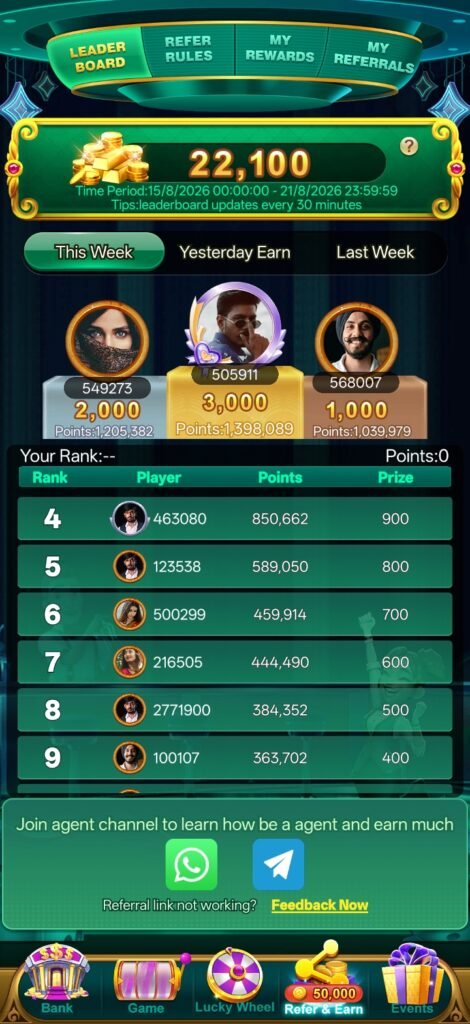Go to the Game section
Screen dimensions: 470x1024
pyautogui.click(x=146, y=983)
